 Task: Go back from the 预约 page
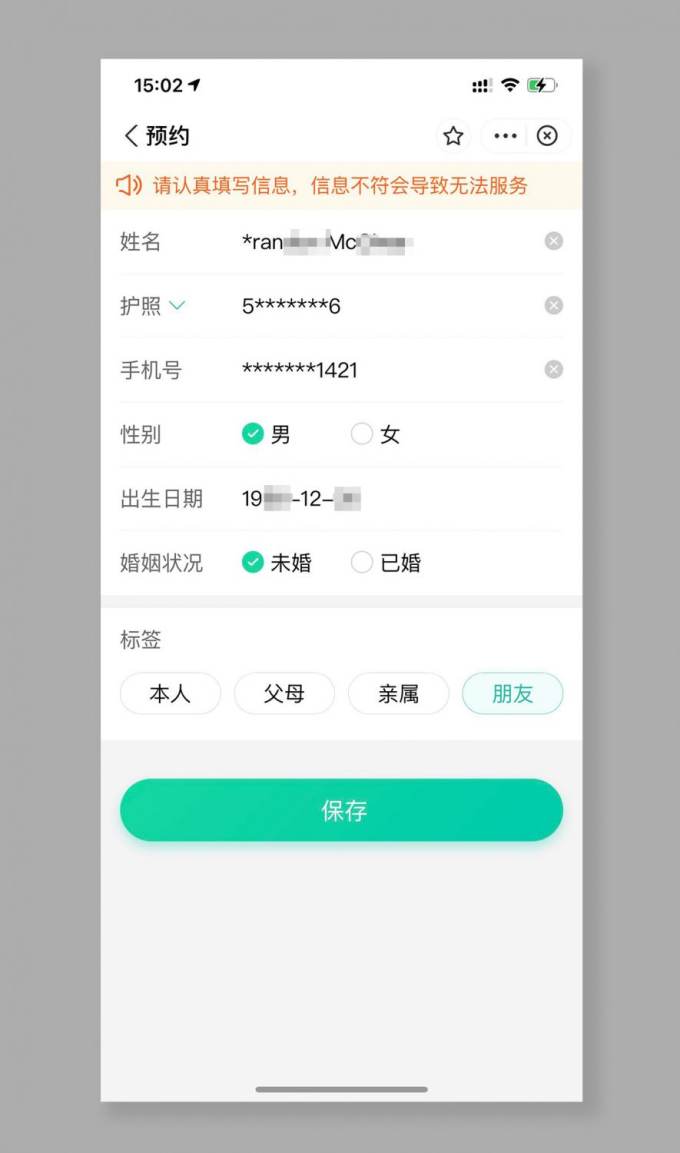131,136
